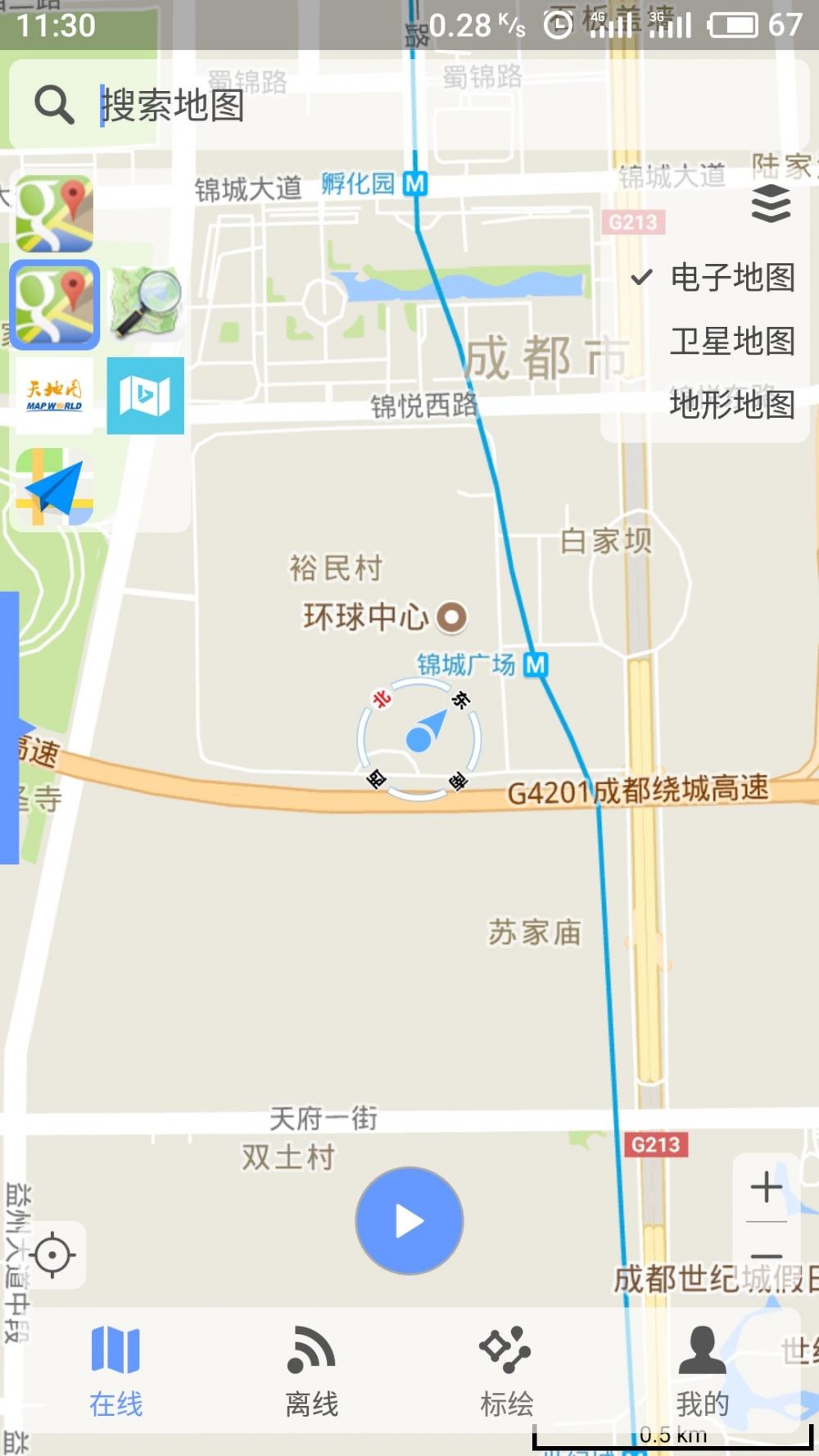
Task: Select the blue arrow map source
Action: click(54, 487)
